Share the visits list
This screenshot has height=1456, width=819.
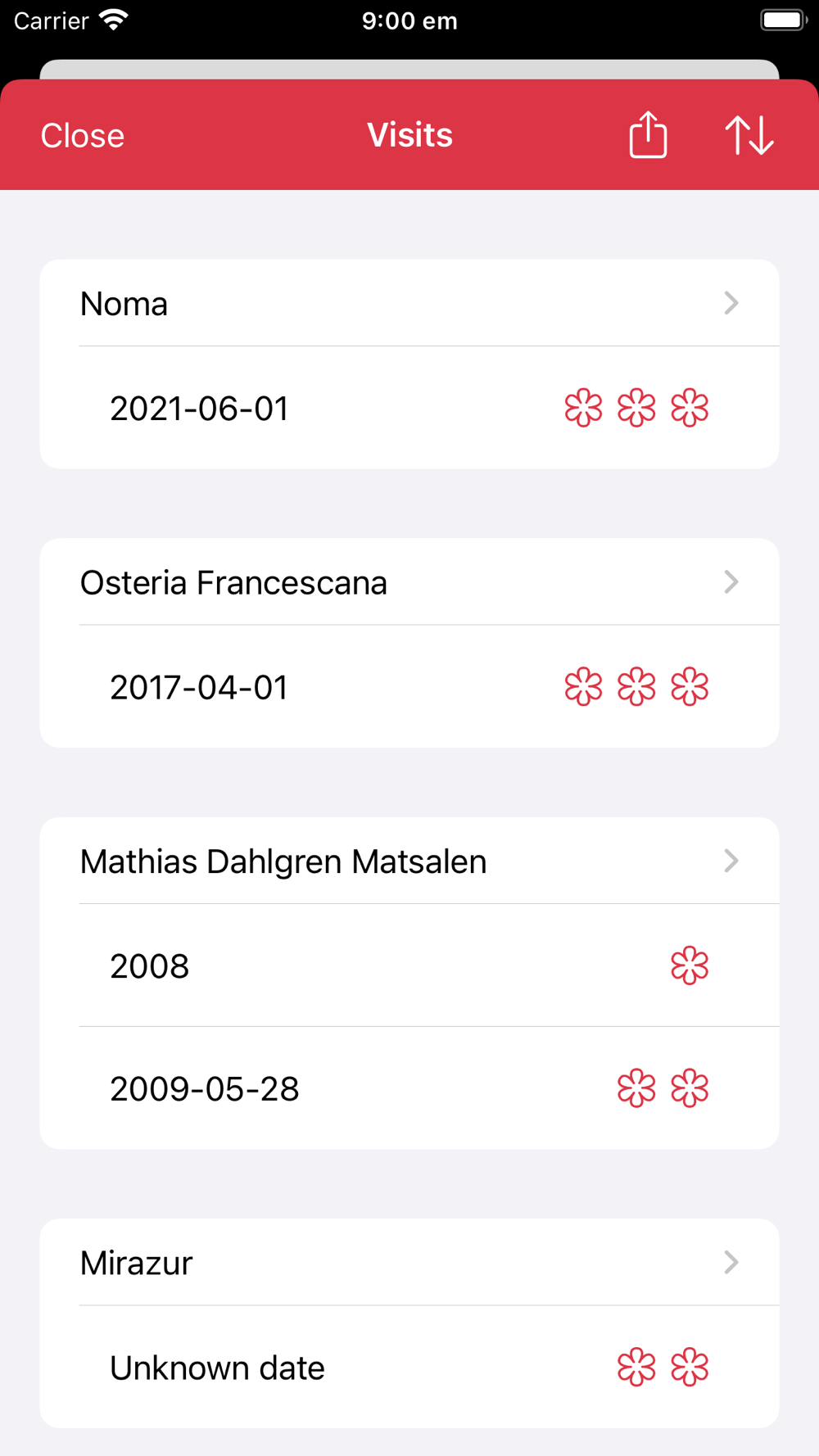(x=648, y=134)
